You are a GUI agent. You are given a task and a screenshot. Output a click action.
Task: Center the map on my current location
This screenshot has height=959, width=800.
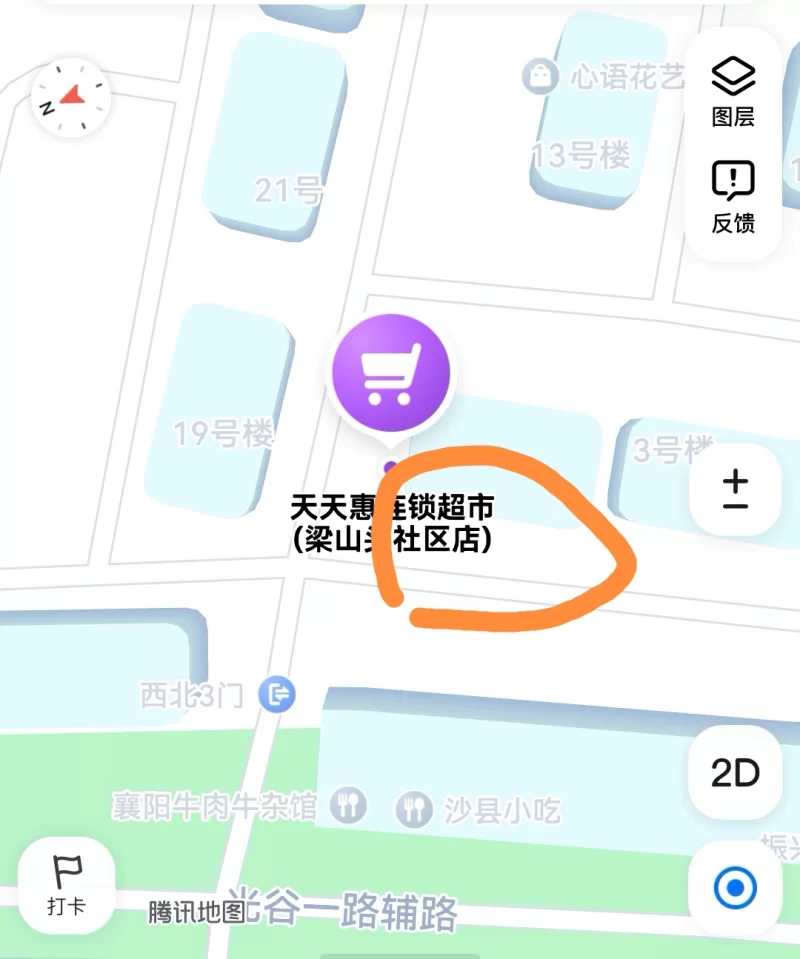click(x=736, y=887)
